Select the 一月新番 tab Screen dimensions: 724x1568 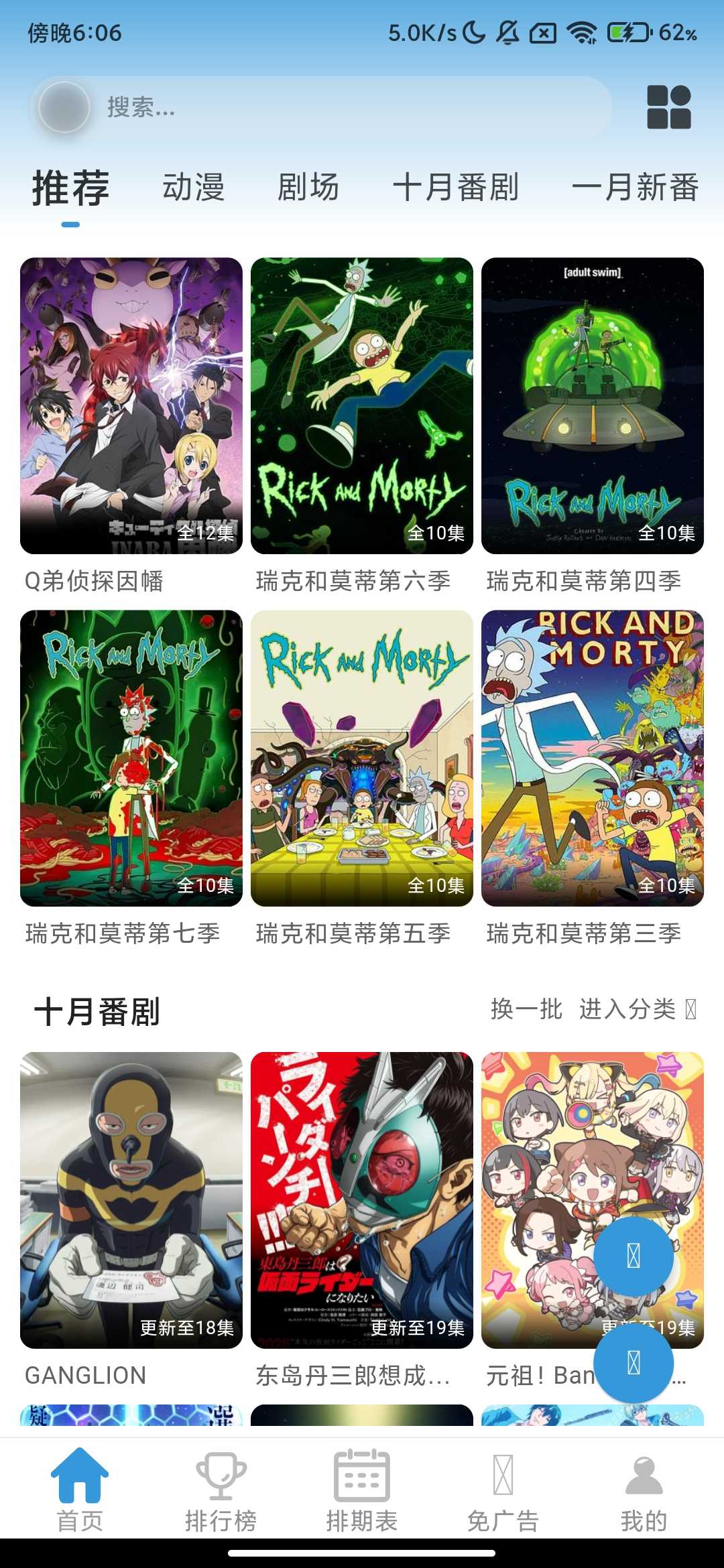tap(635, 188)
